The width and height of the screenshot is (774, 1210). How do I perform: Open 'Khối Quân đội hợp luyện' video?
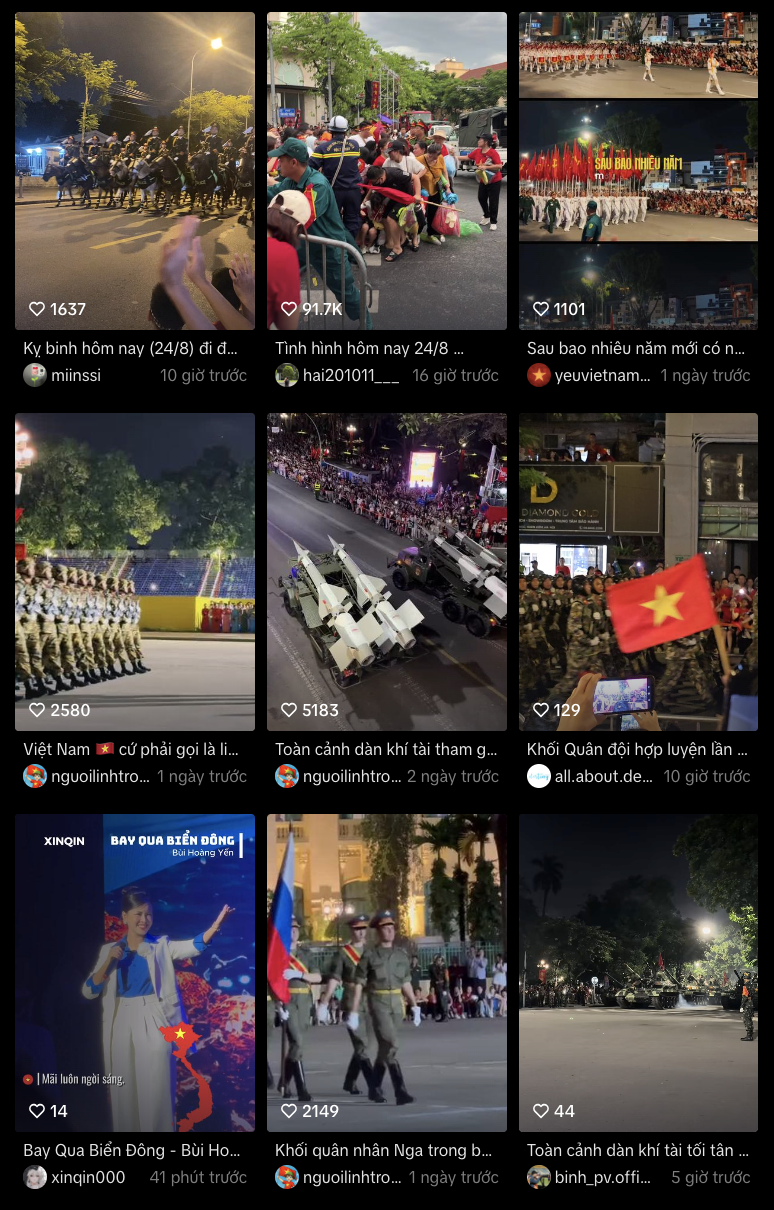(x=638, y=571)
